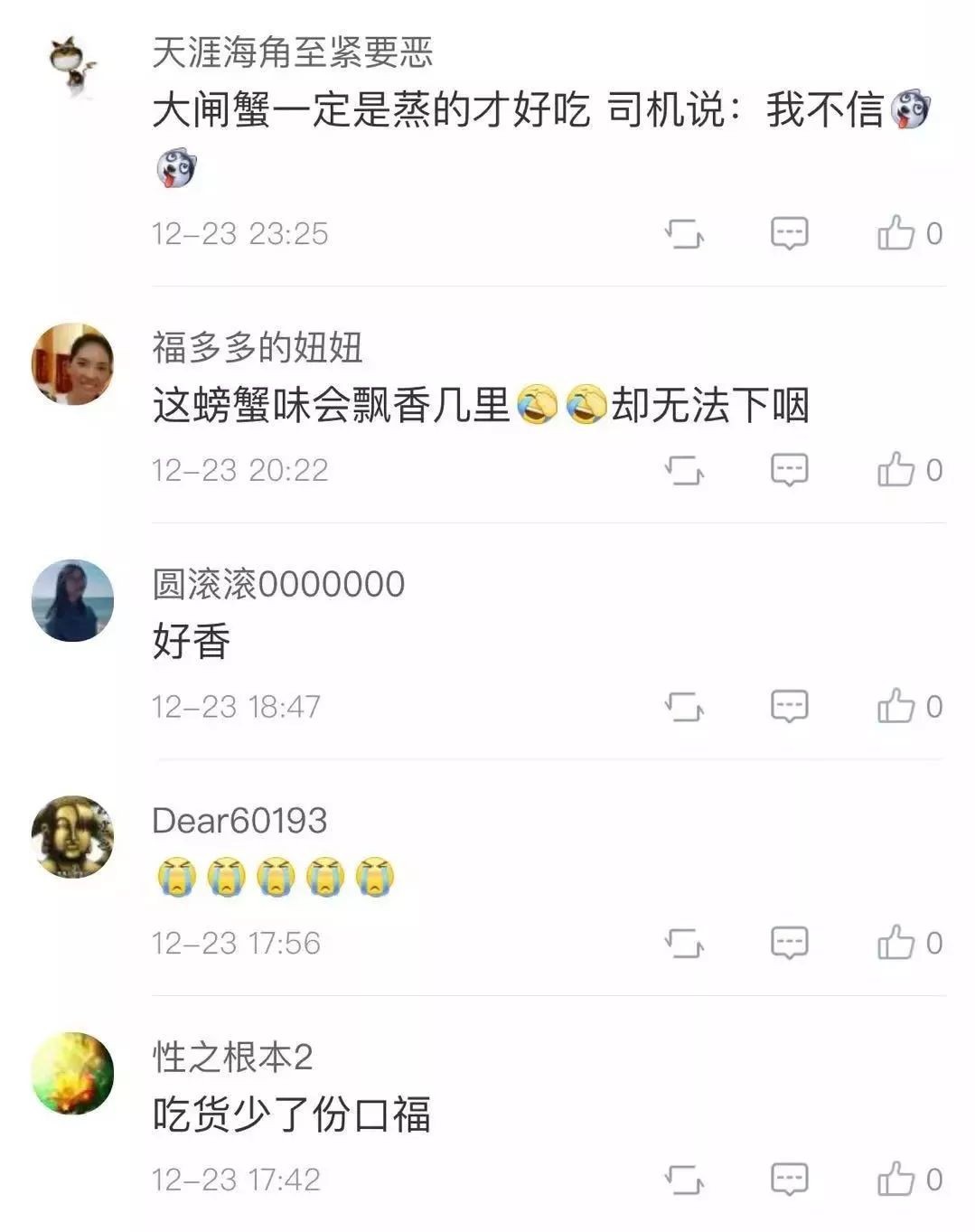
Task: View Dear60193's profile via username
Action: coord(239,821)
